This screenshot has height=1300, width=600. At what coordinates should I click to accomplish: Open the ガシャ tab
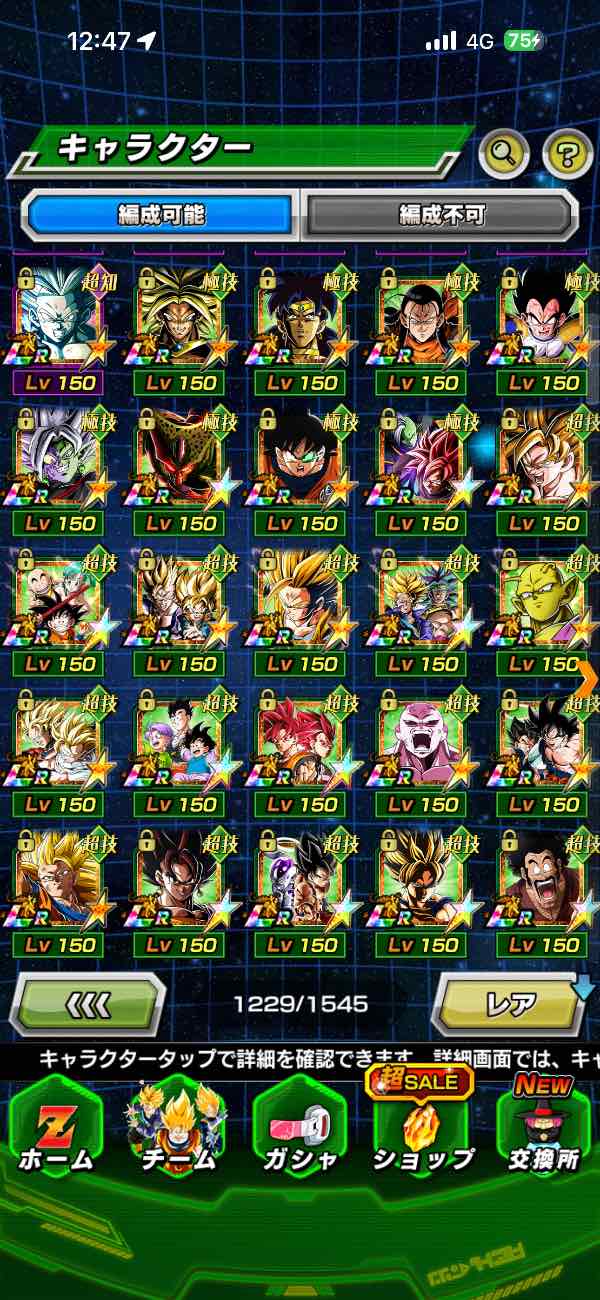pos(299,1128)
